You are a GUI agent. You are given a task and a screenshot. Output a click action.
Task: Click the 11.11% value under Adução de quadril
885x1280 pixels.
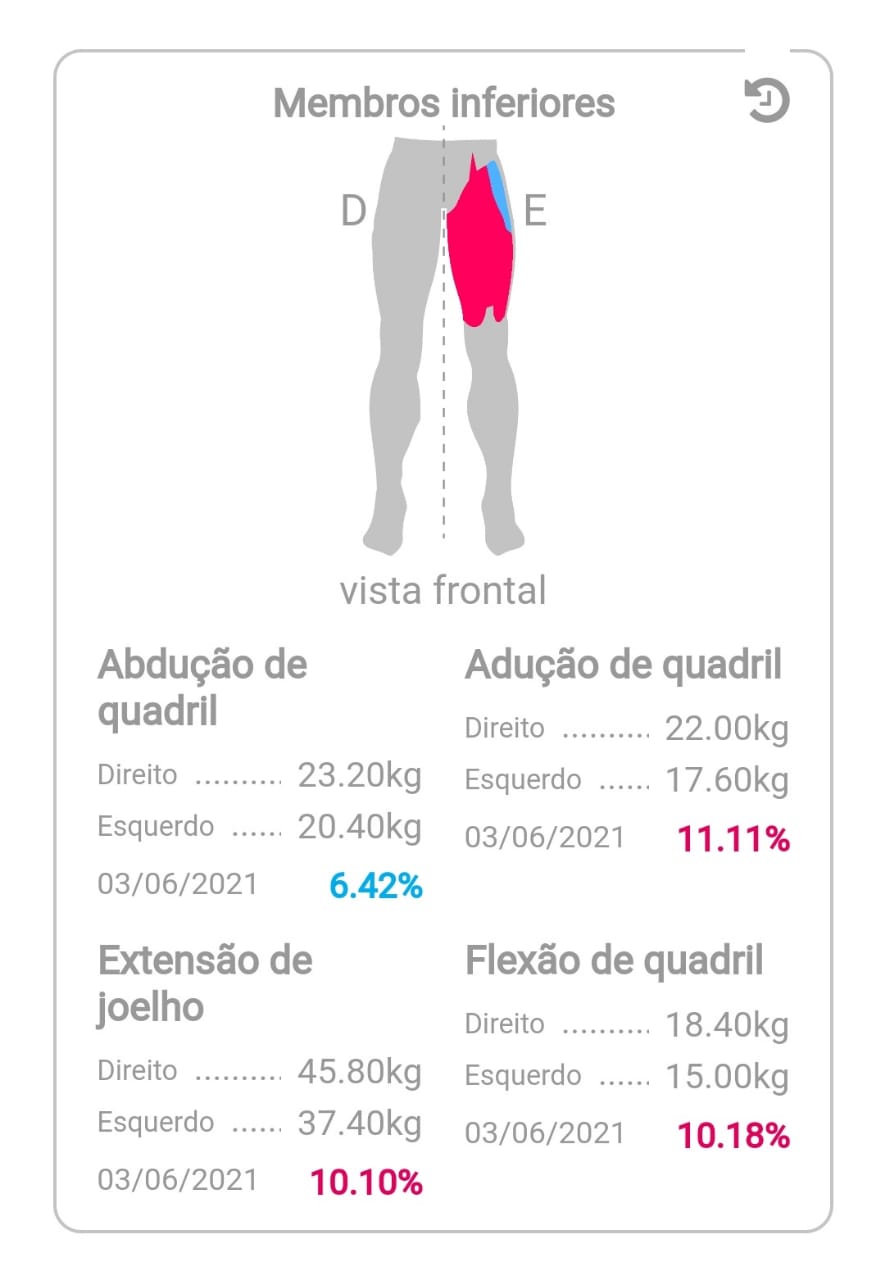[734, 838]
